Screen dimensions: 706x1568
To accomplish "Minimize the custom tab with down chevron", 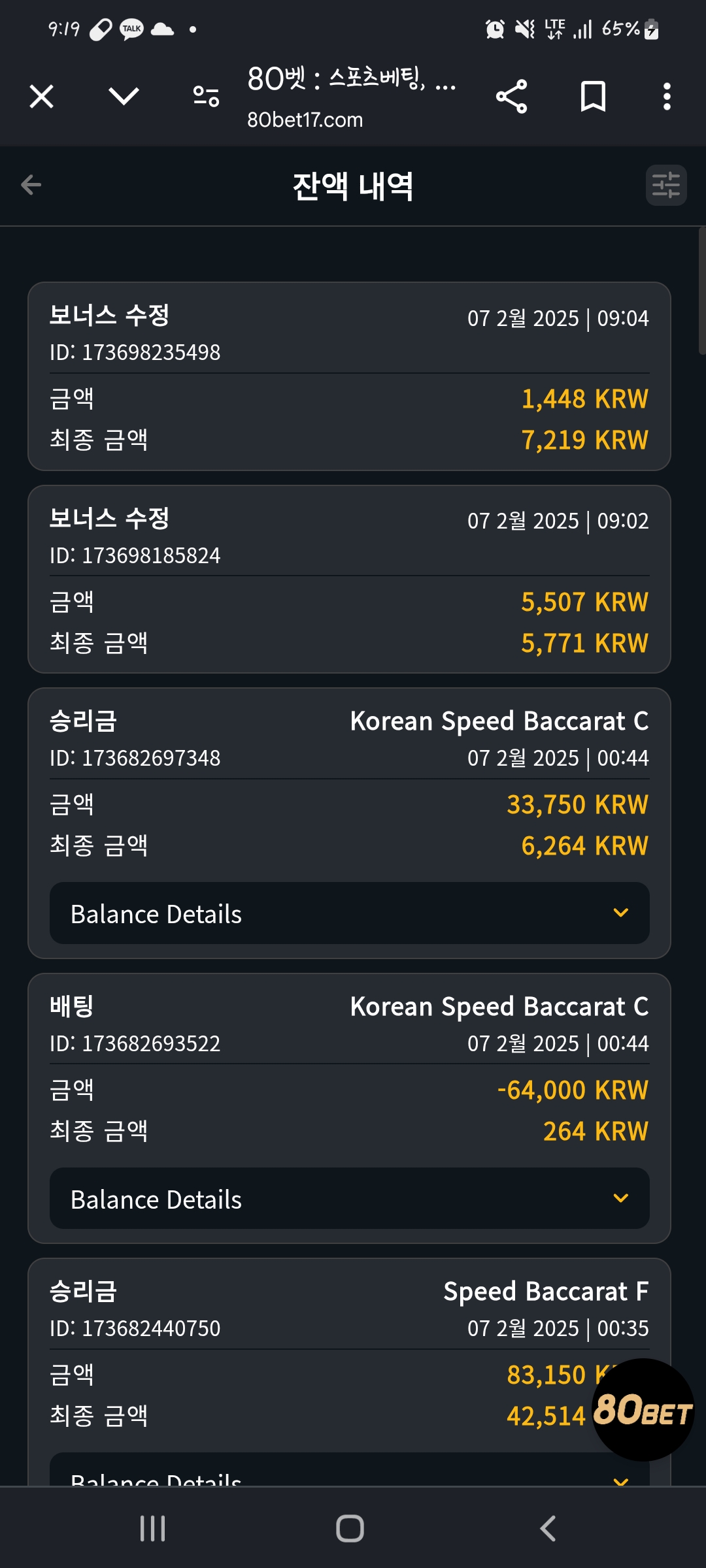I will [x=124, y=97].
